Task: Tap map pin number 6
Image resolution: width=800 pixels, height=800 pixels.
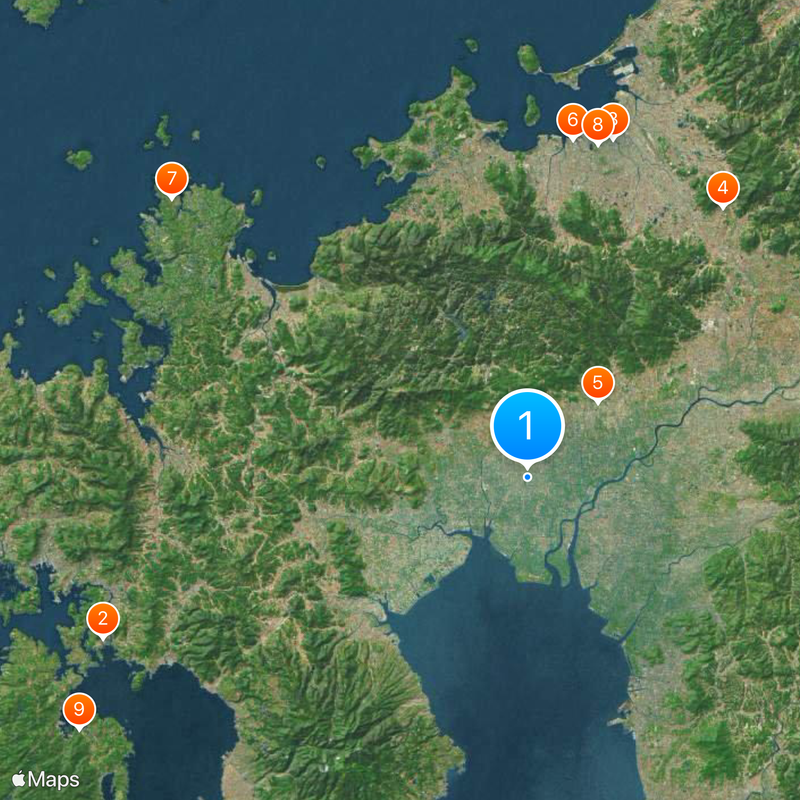Action: (571, 120)
